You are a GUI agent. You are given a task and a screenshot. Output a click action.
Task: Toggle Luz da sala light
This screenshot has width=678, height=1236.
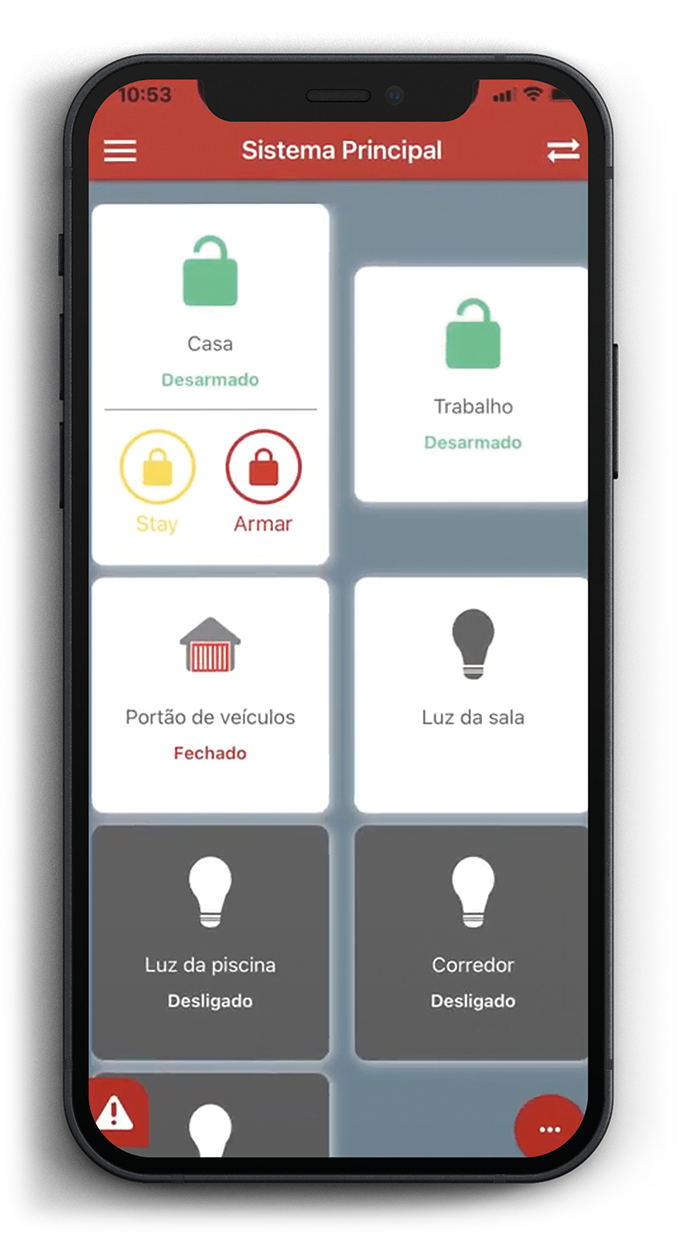471,694
